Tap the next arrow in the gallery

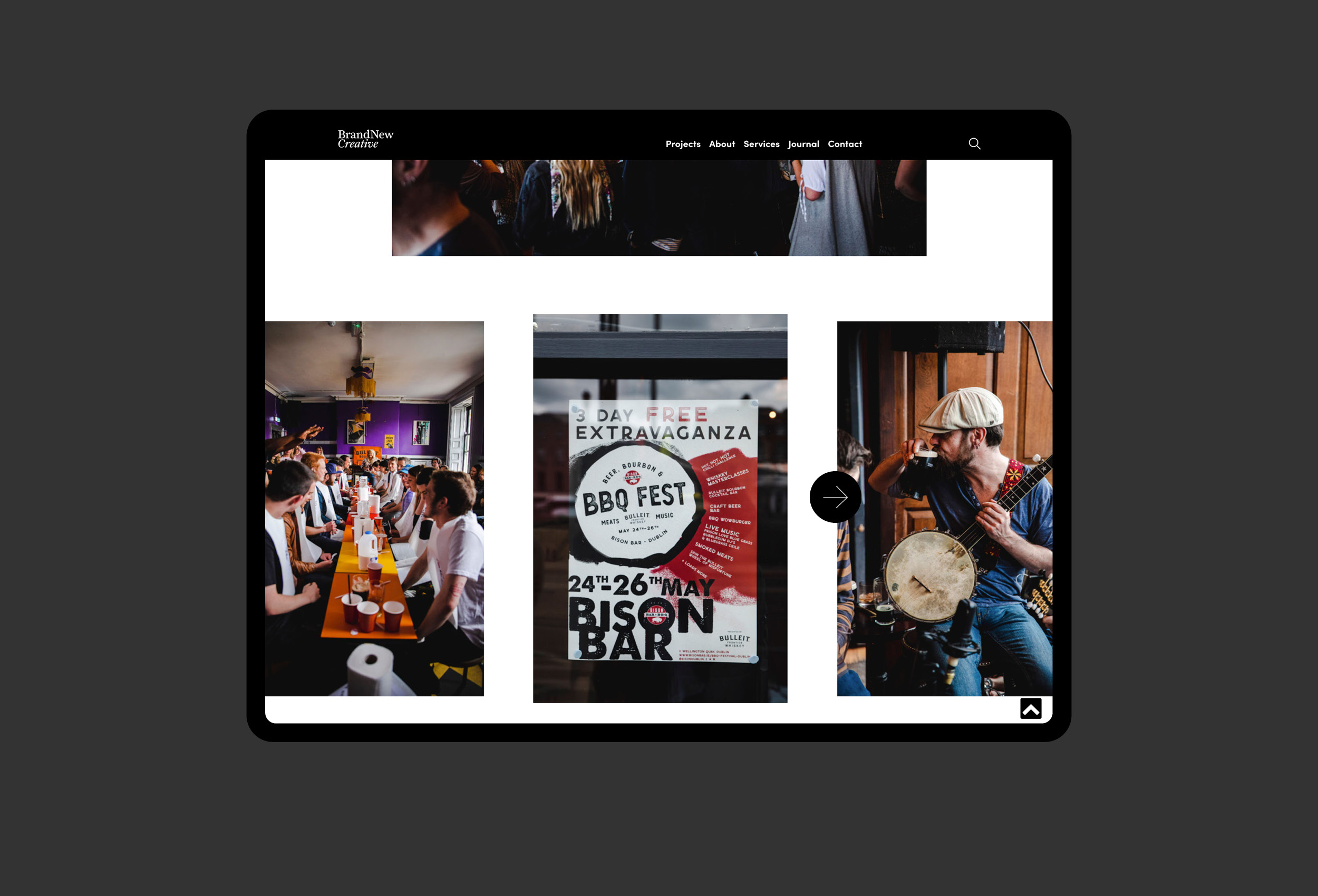[x=835, y=497]
